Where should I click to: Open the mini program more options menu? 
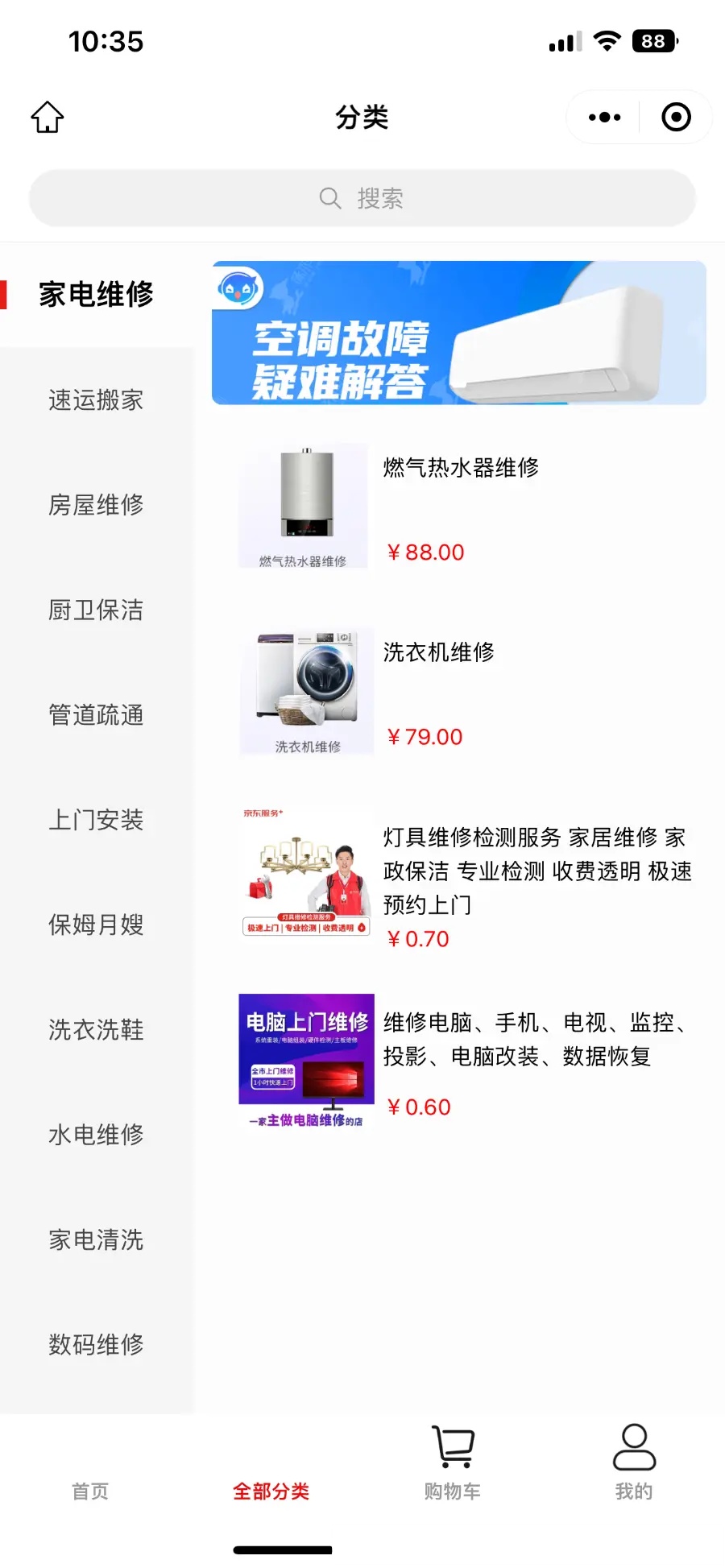(604, 118)
